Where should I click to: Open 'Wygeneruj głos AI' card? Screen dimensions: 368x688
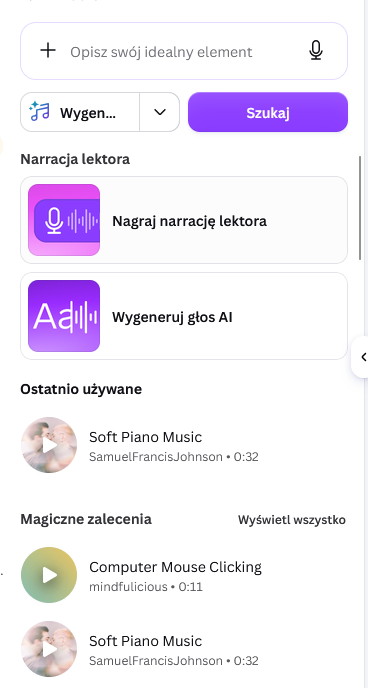(184, 316)
